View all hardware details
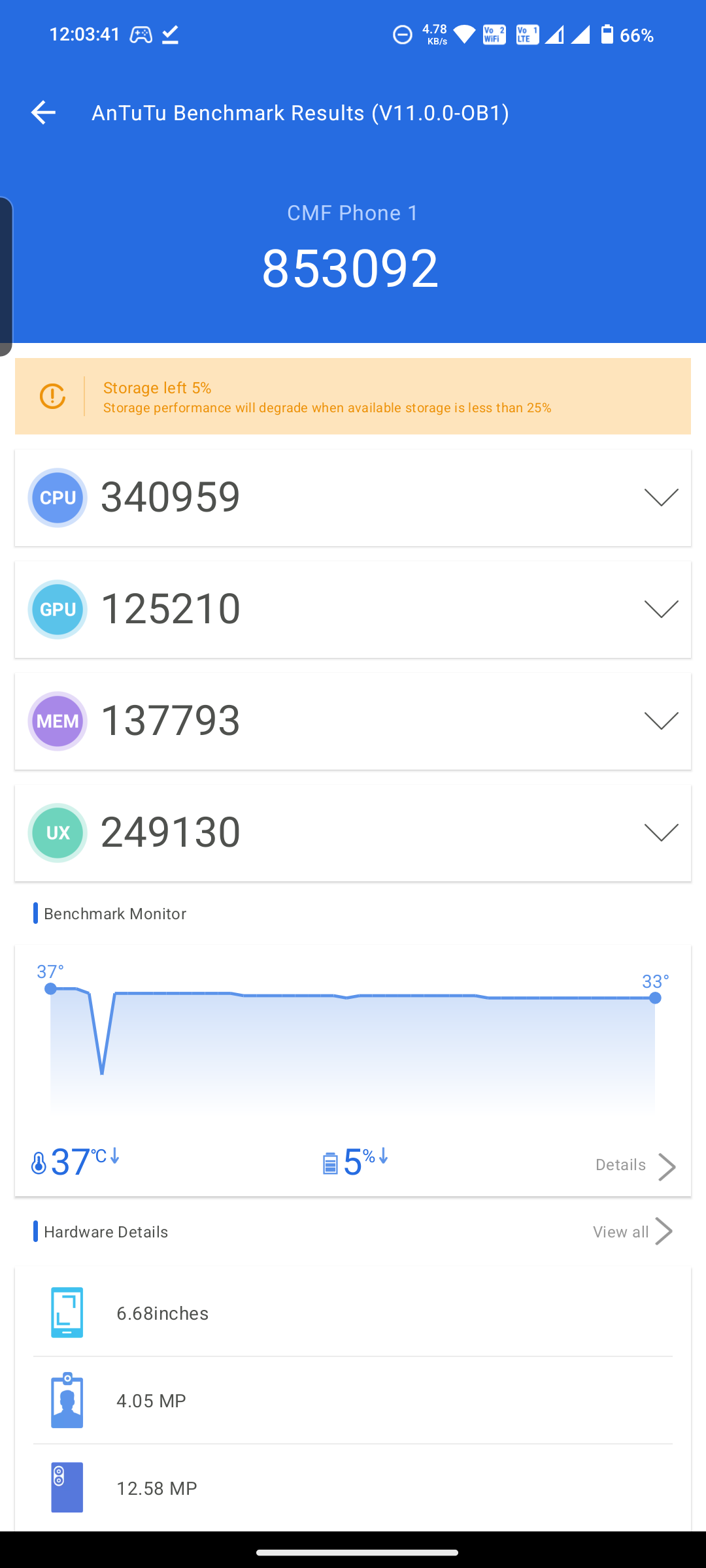Screen dimensions: 706x1568 click(632, 1232)
